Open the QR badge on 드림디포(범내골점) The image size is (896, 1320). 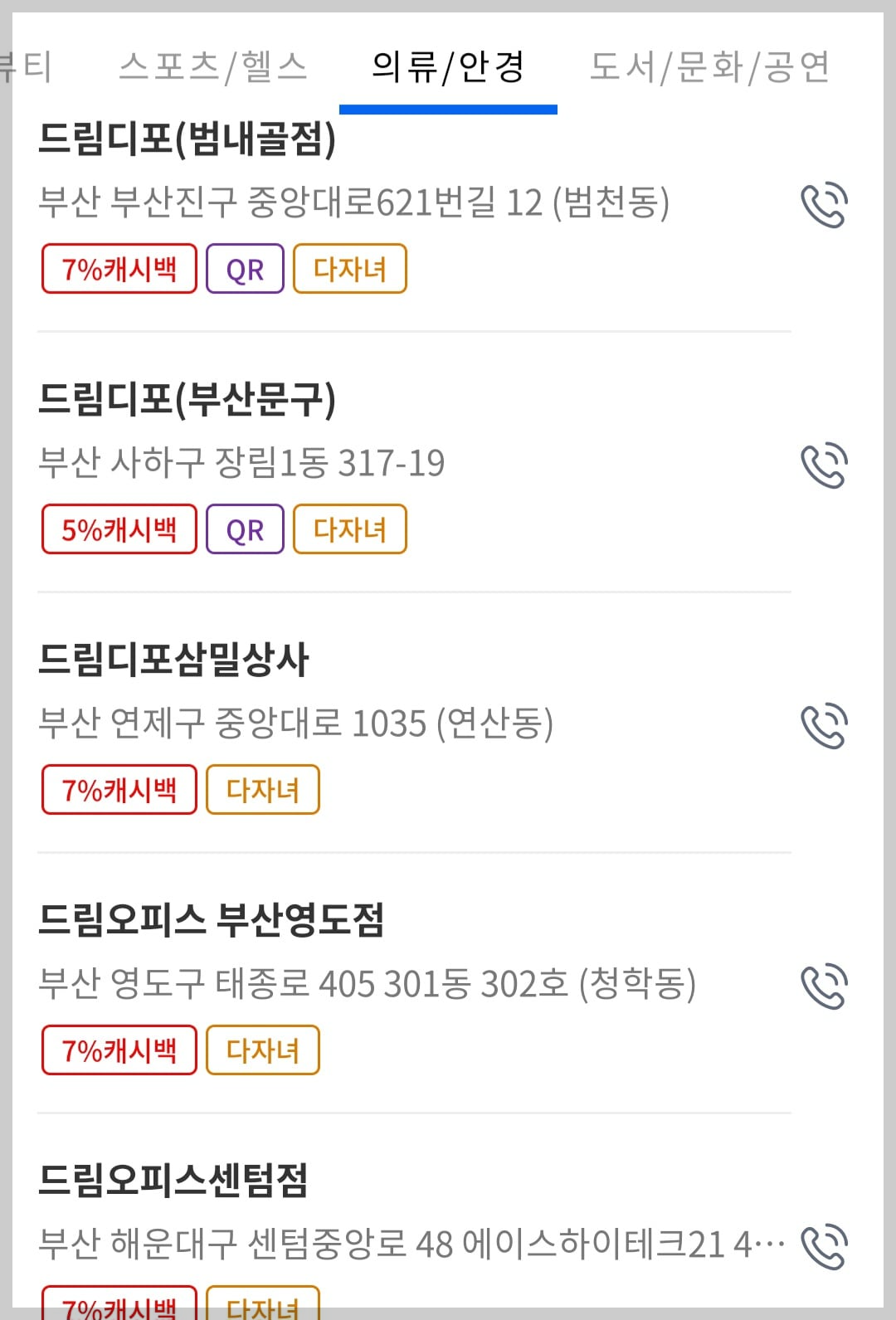[245, 268]
